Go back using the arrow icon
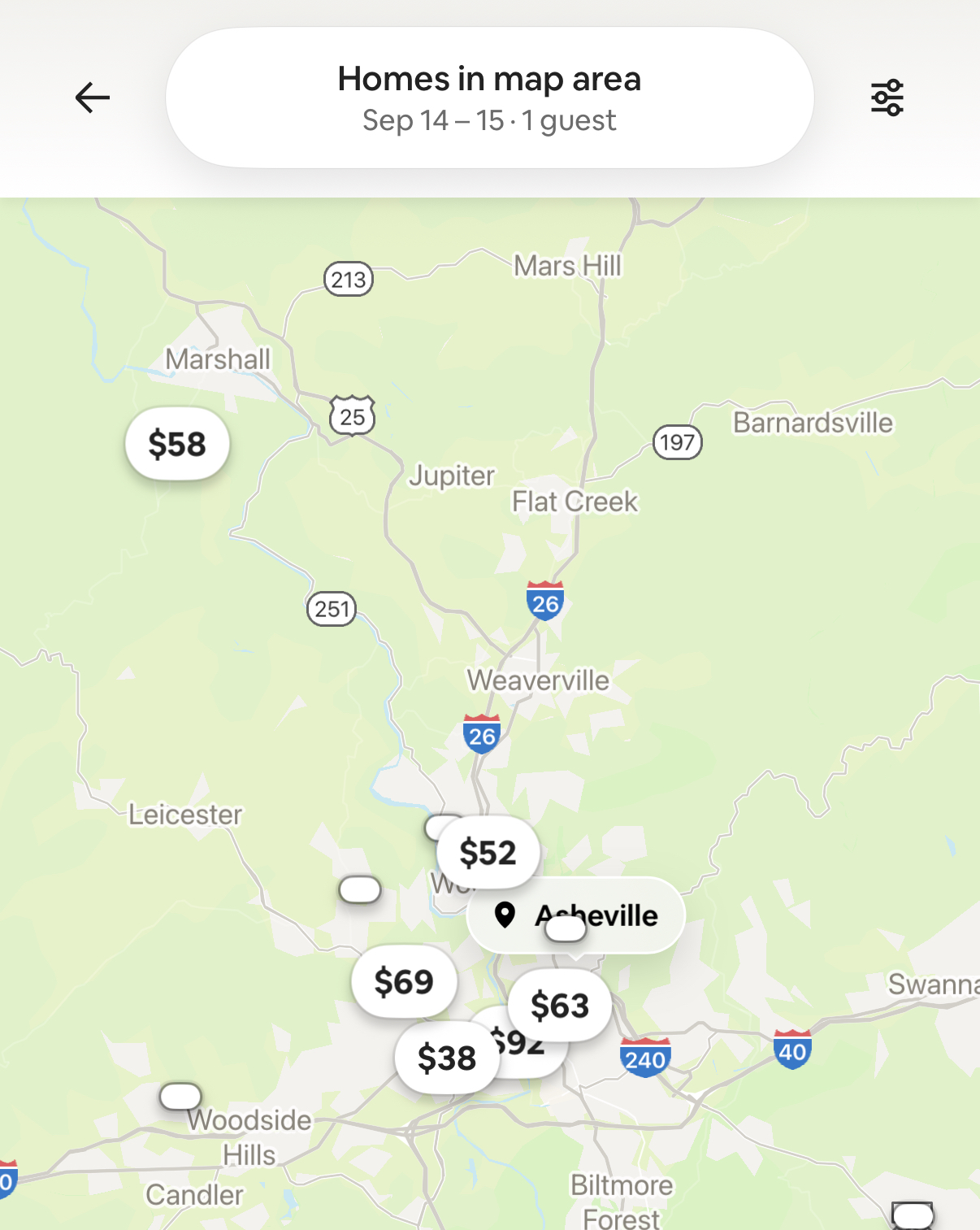The width and height of the screenshot is (980, 1230). pyautogui.click(x=92, y=98)
